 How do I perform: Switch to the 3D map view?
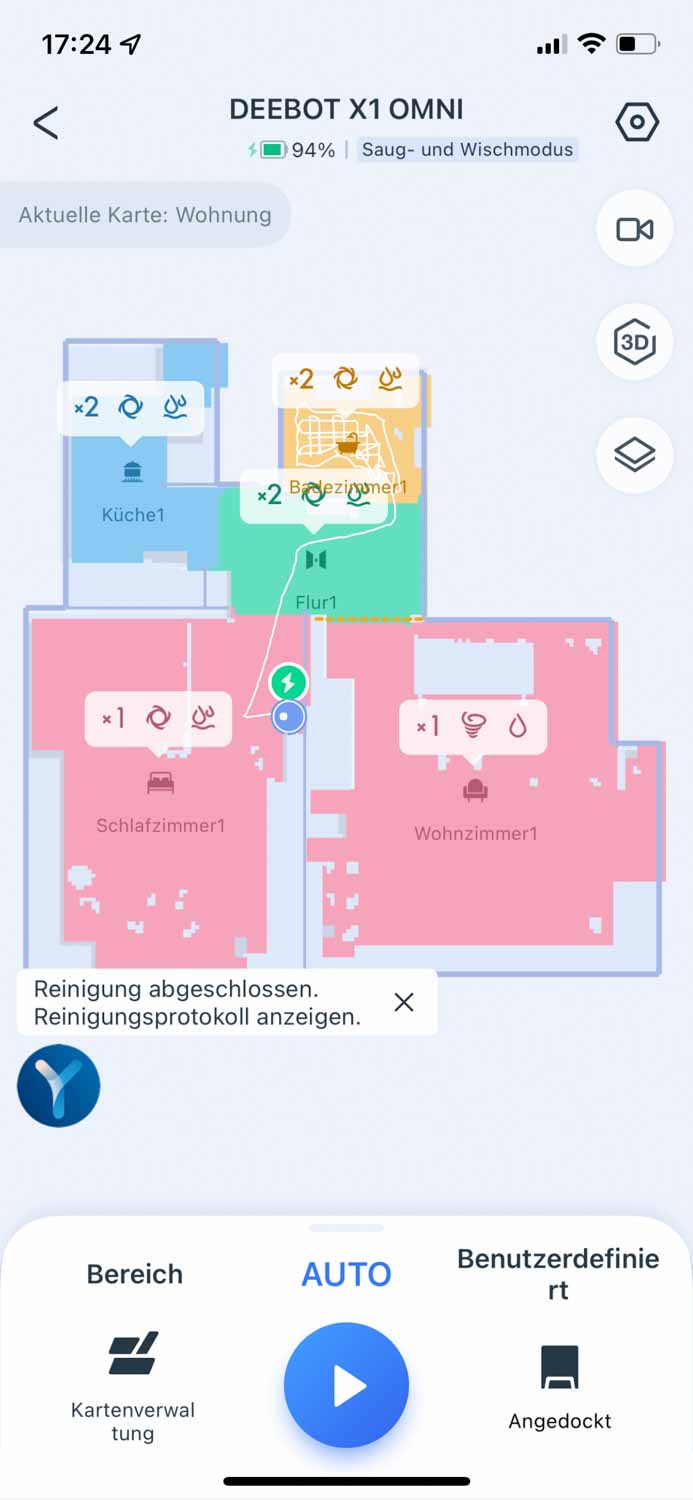point(635,343)
